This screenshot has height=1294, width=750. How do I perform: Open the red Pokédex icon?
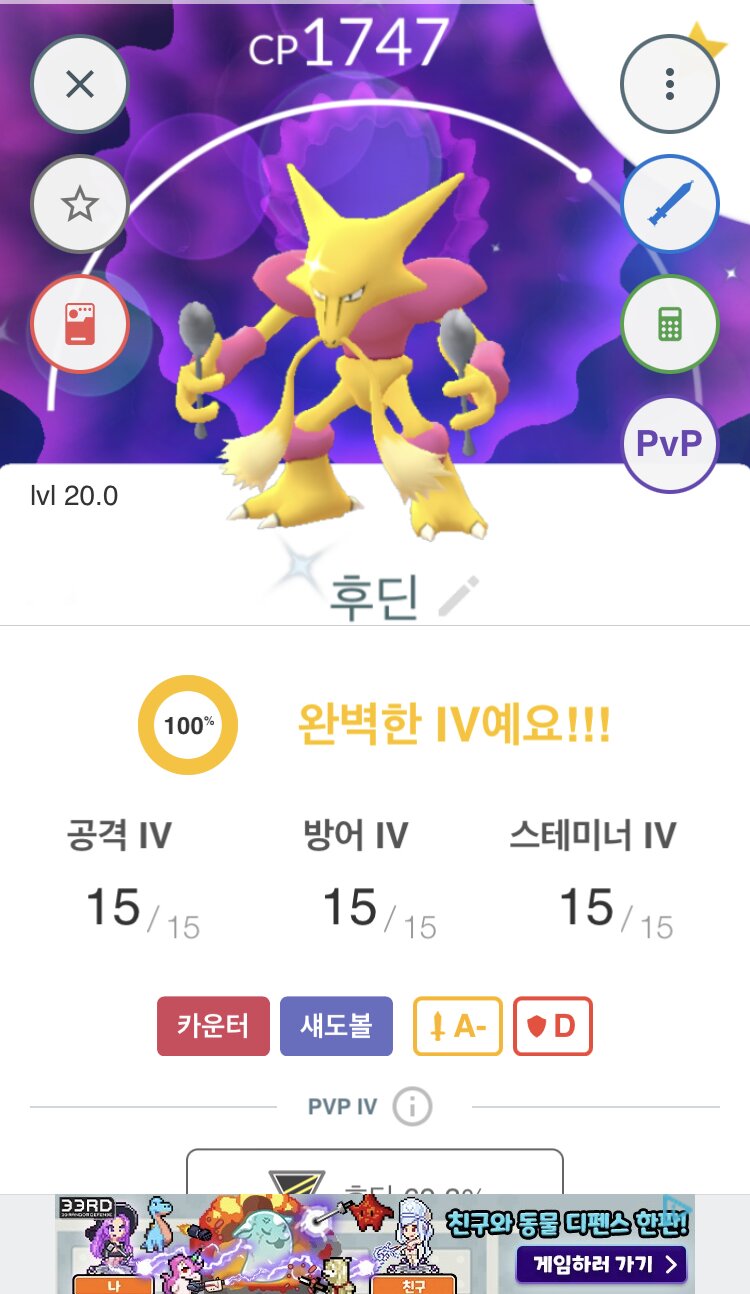(79, 325)
